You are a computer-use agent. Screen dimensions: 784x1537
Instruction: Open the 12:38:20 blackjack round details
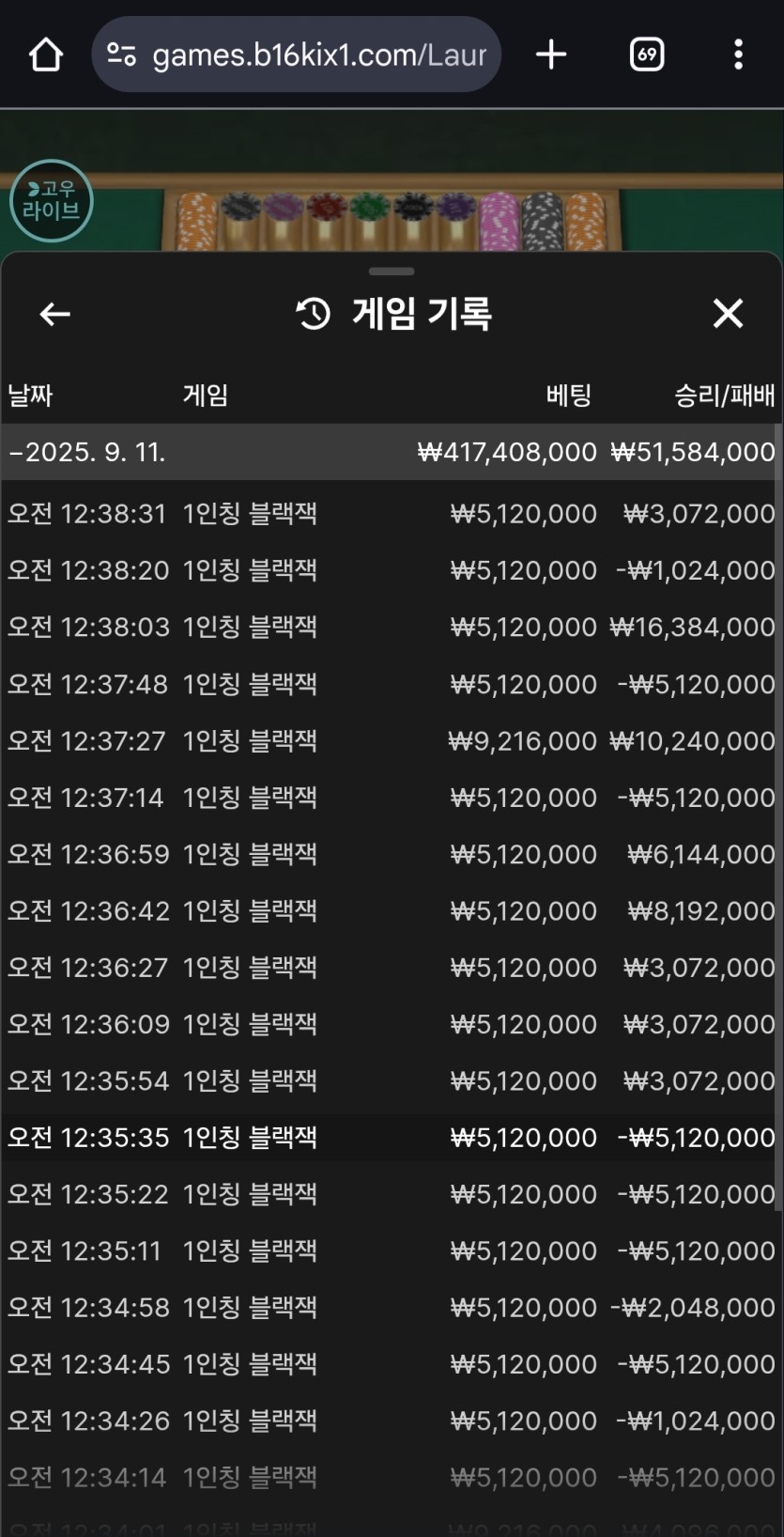(x=392, y=570)
